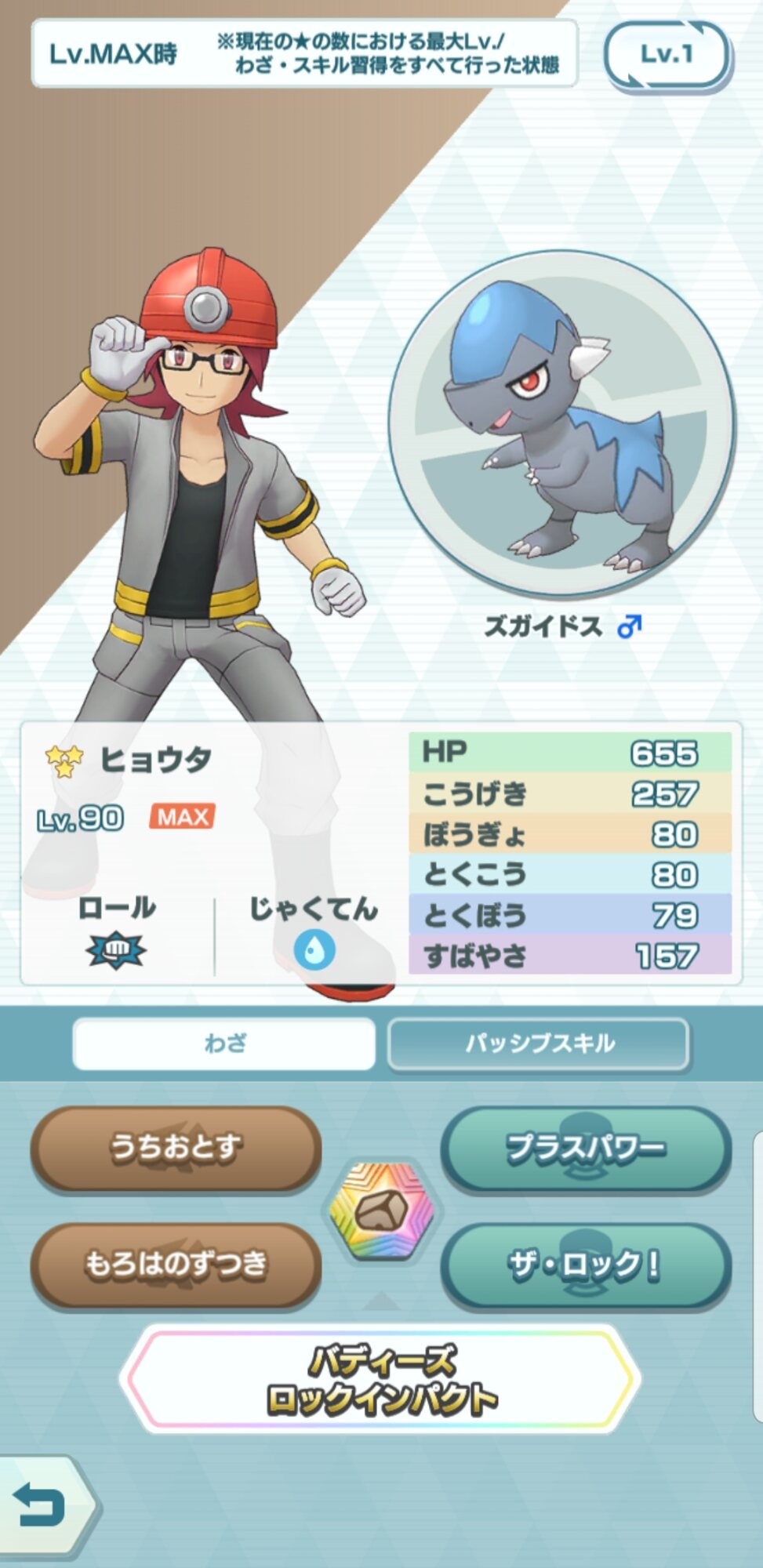This screenshot has height=1568, width=763.
Task: Open the うちおとす move details
Action: (176, 1148)
